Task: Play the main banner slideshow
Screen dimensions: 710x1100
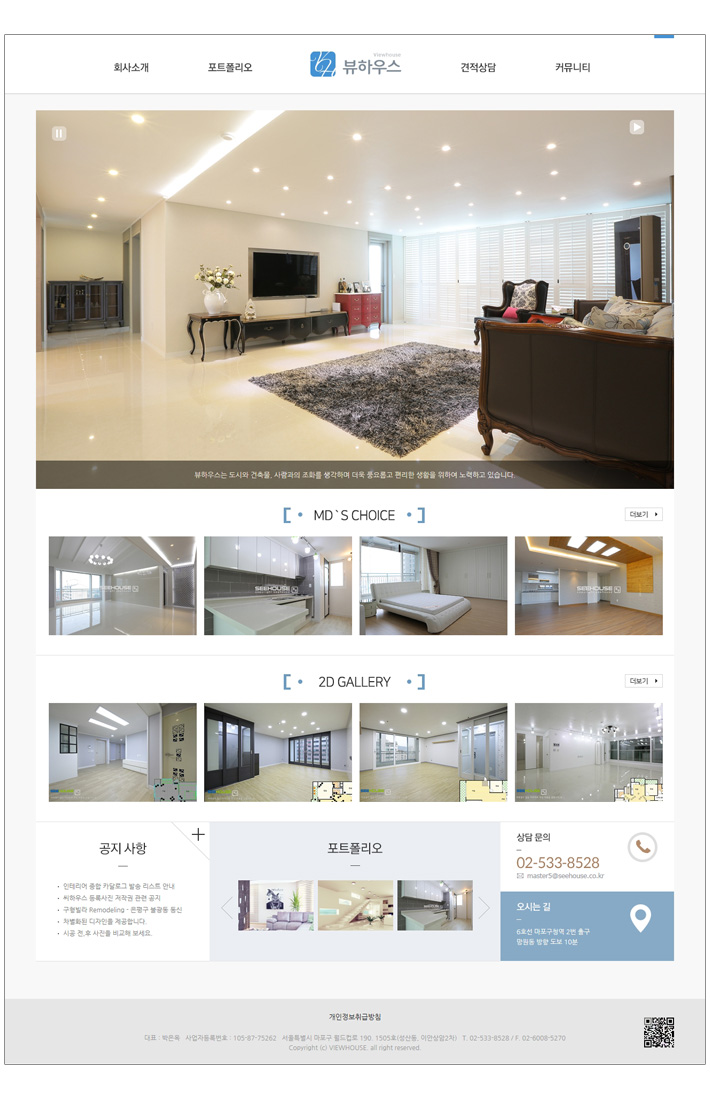Action: coord(637,127)
